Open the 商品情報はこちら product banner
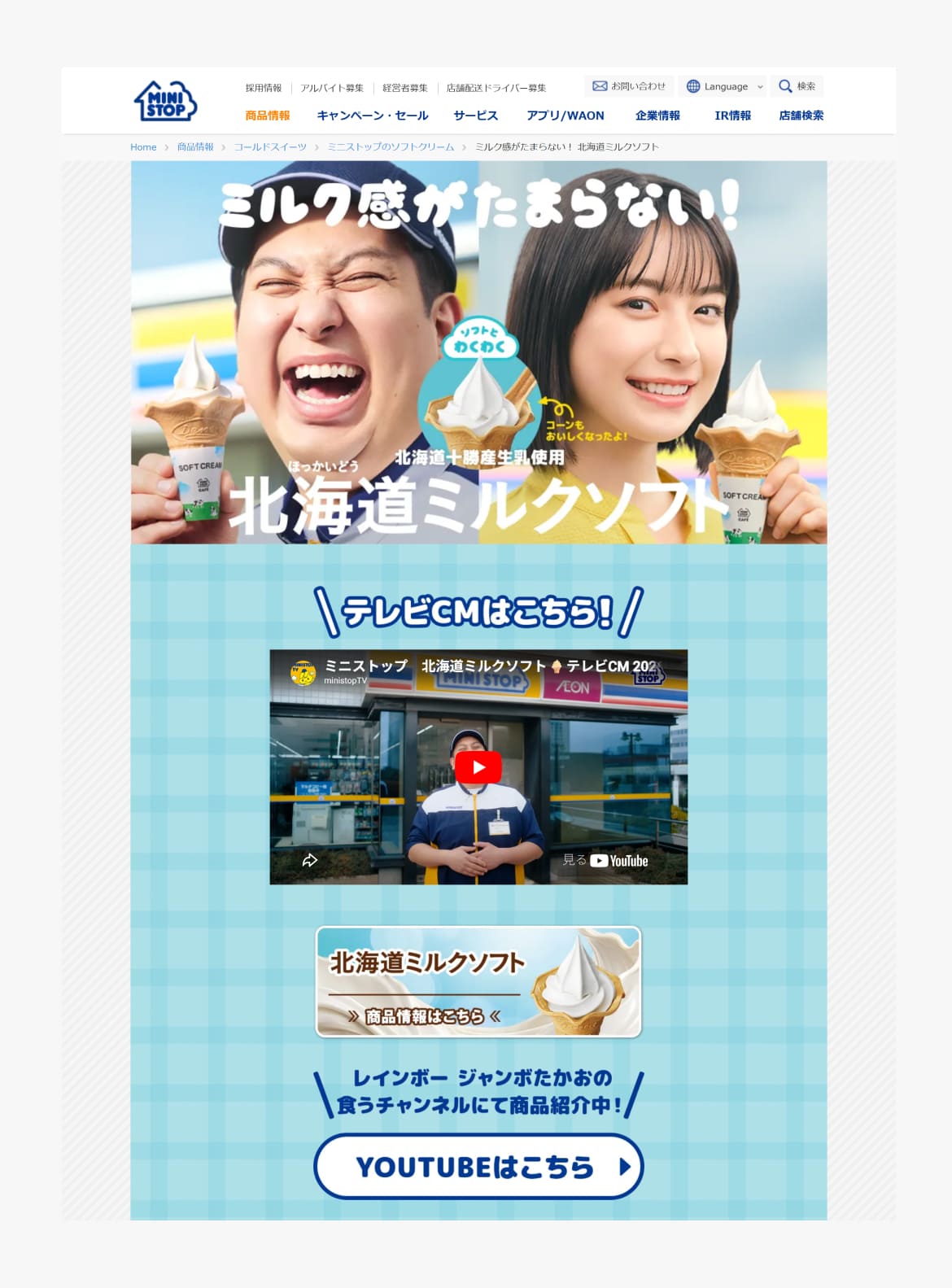 tap(478, 980)
